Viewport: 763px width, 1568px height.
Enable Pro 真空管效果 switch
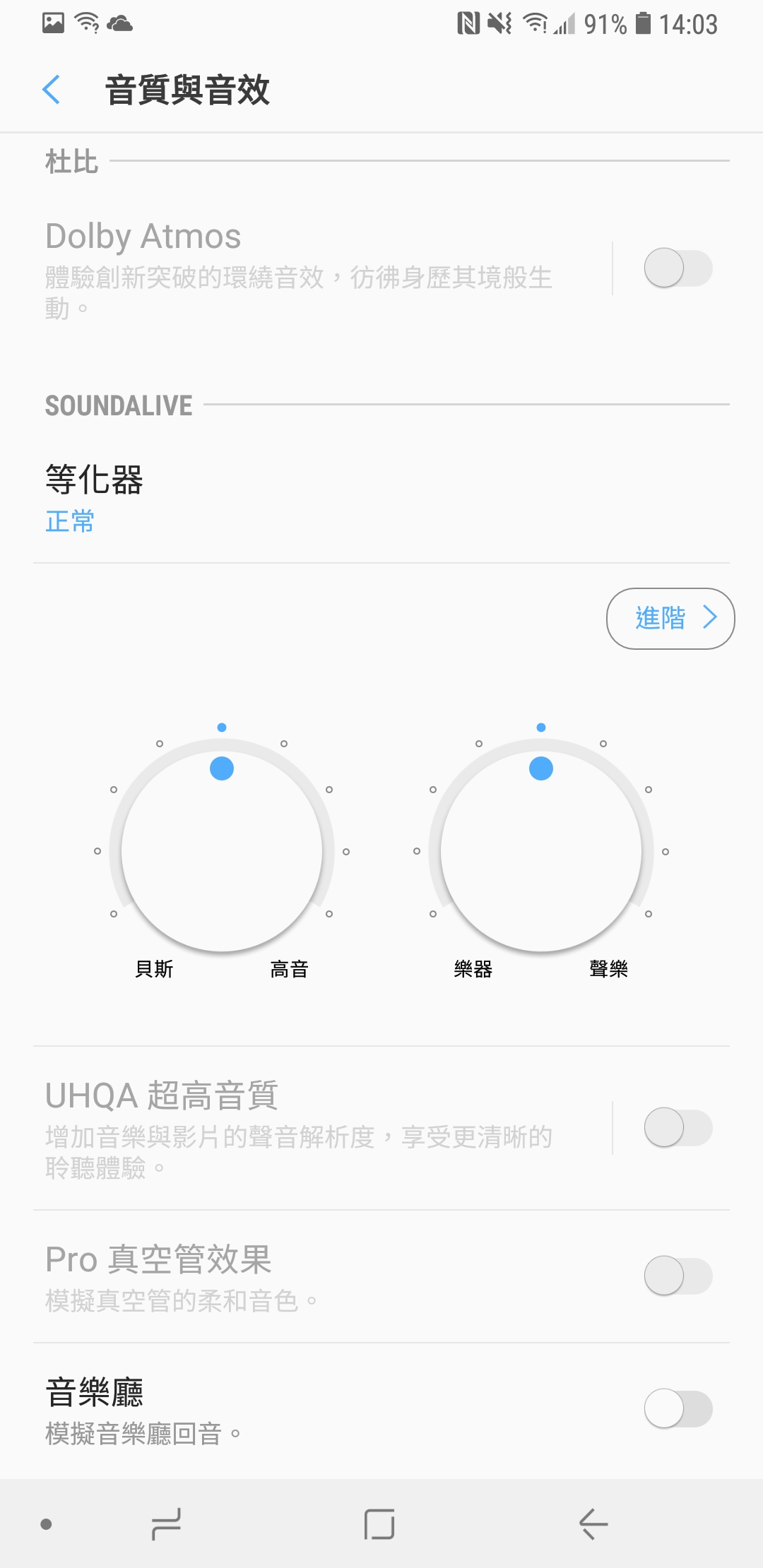coord(678,1276)
